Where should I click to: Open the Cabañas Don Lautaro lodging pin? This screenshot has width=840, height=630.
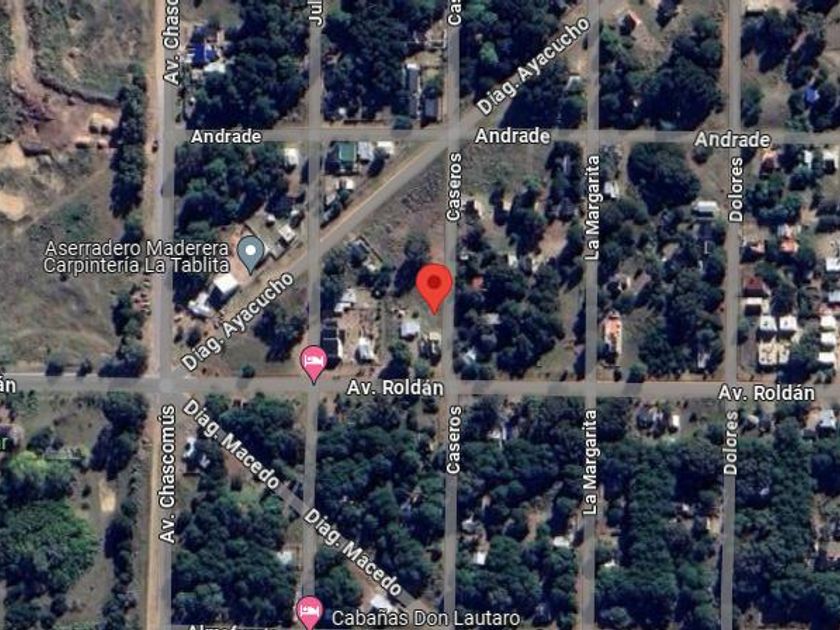click(310, 609)
